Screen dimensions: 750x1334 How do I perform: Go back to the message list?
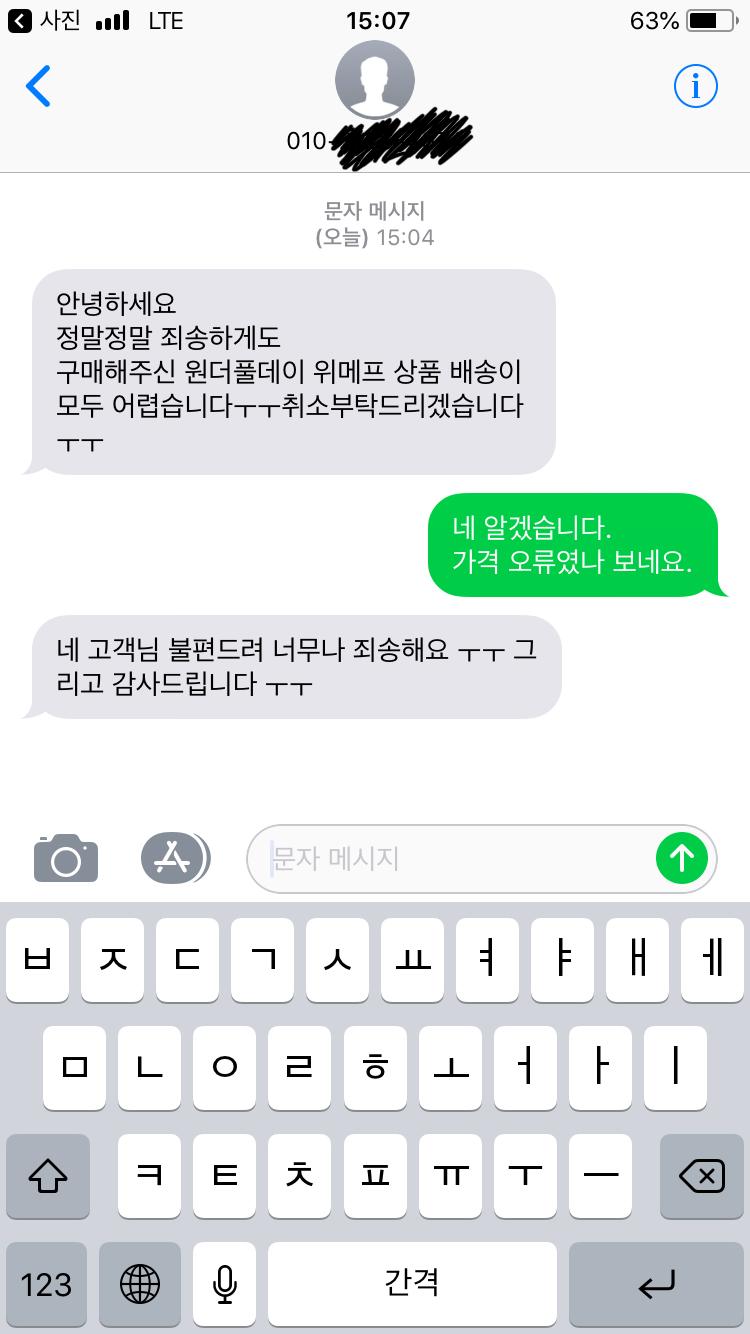[x=38, y=87]
